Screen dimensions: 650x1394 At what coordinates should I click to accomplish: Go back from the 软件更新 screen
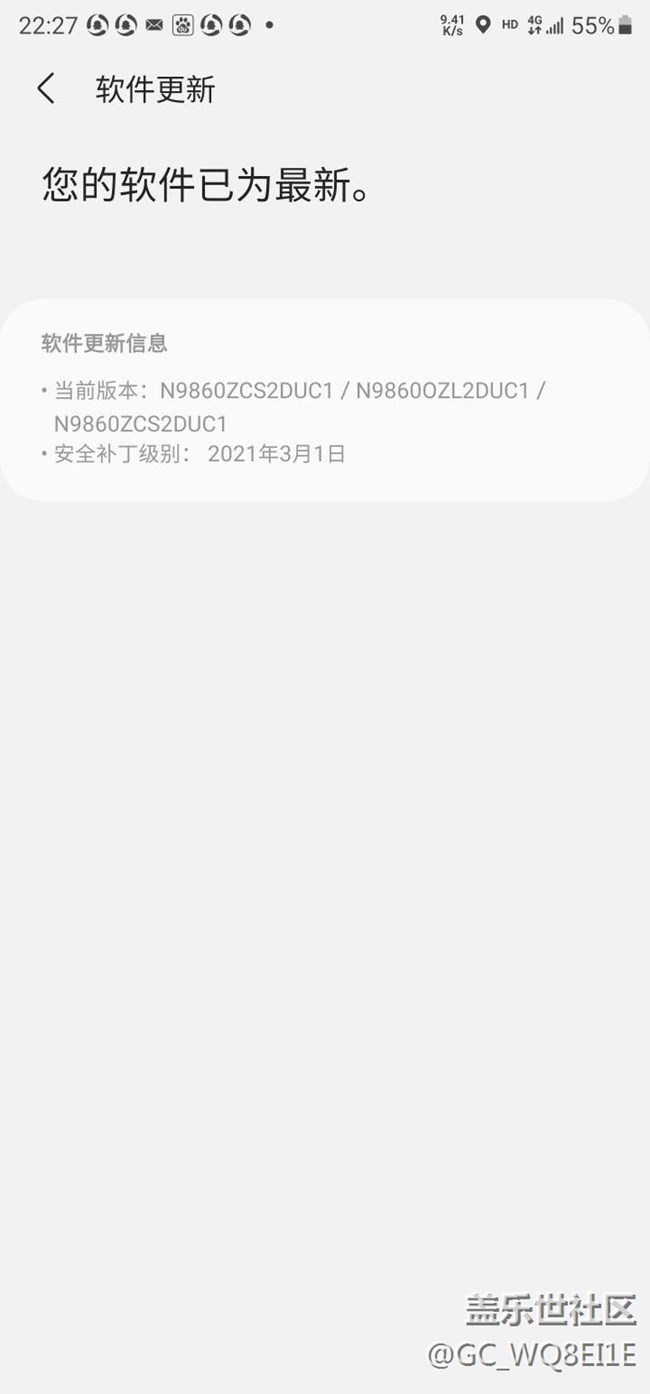(45, 89)
